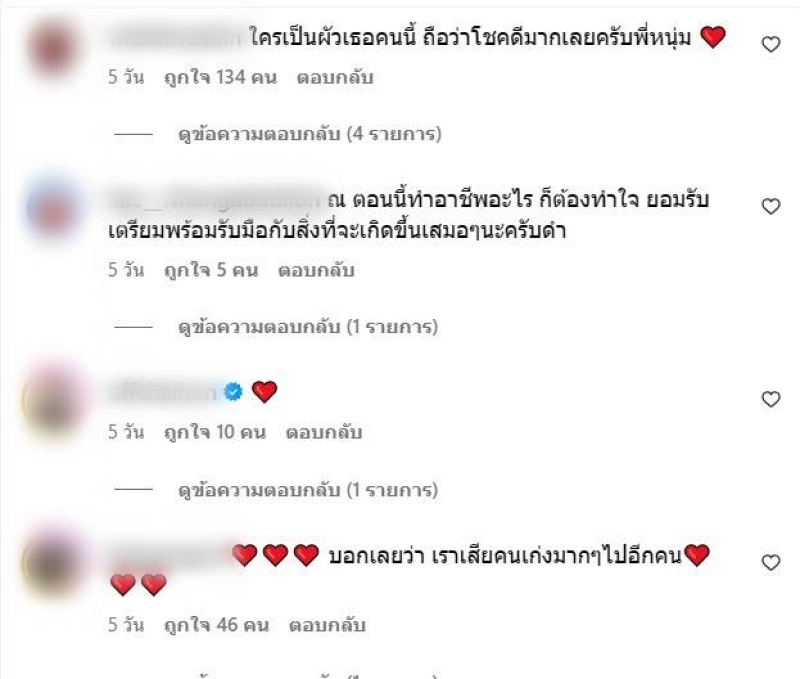800x679 pixels.
Task: View the 1 reply under second comment
Action: click(x=309, y=327)
